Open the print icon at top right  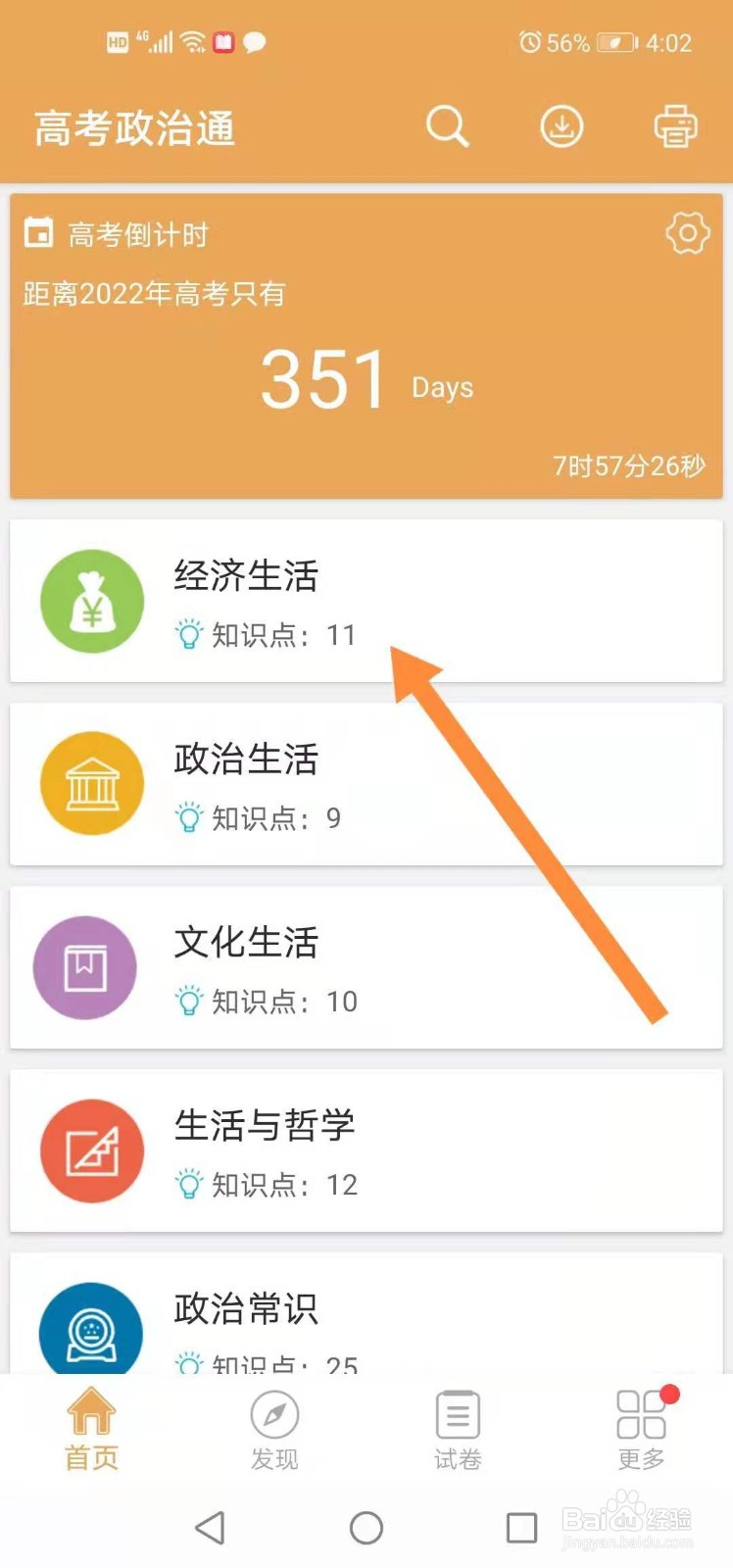tap(674, 125)
